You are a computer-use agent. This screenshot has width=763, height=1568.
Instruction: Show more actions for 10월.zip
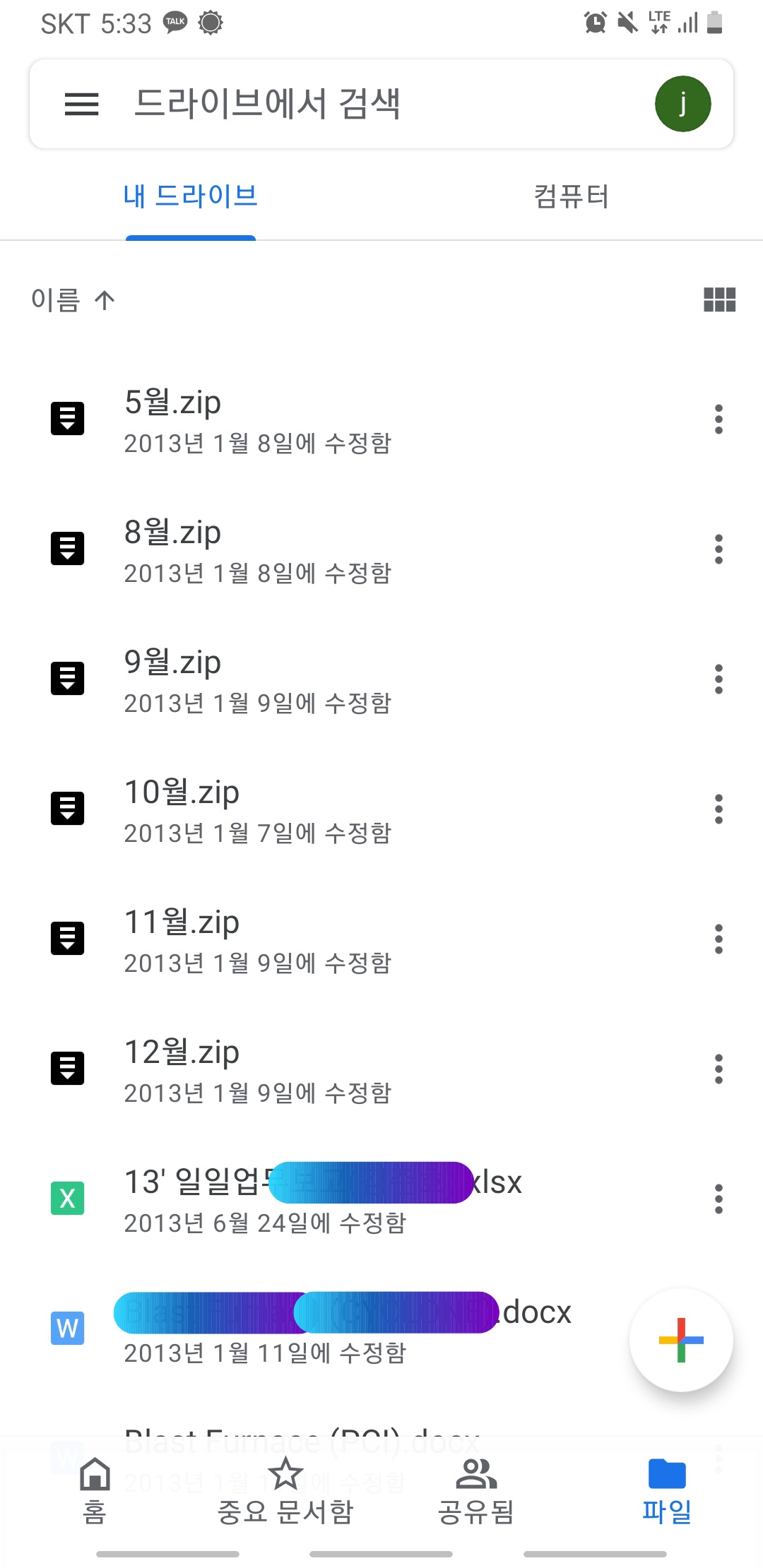coord(718,809)
